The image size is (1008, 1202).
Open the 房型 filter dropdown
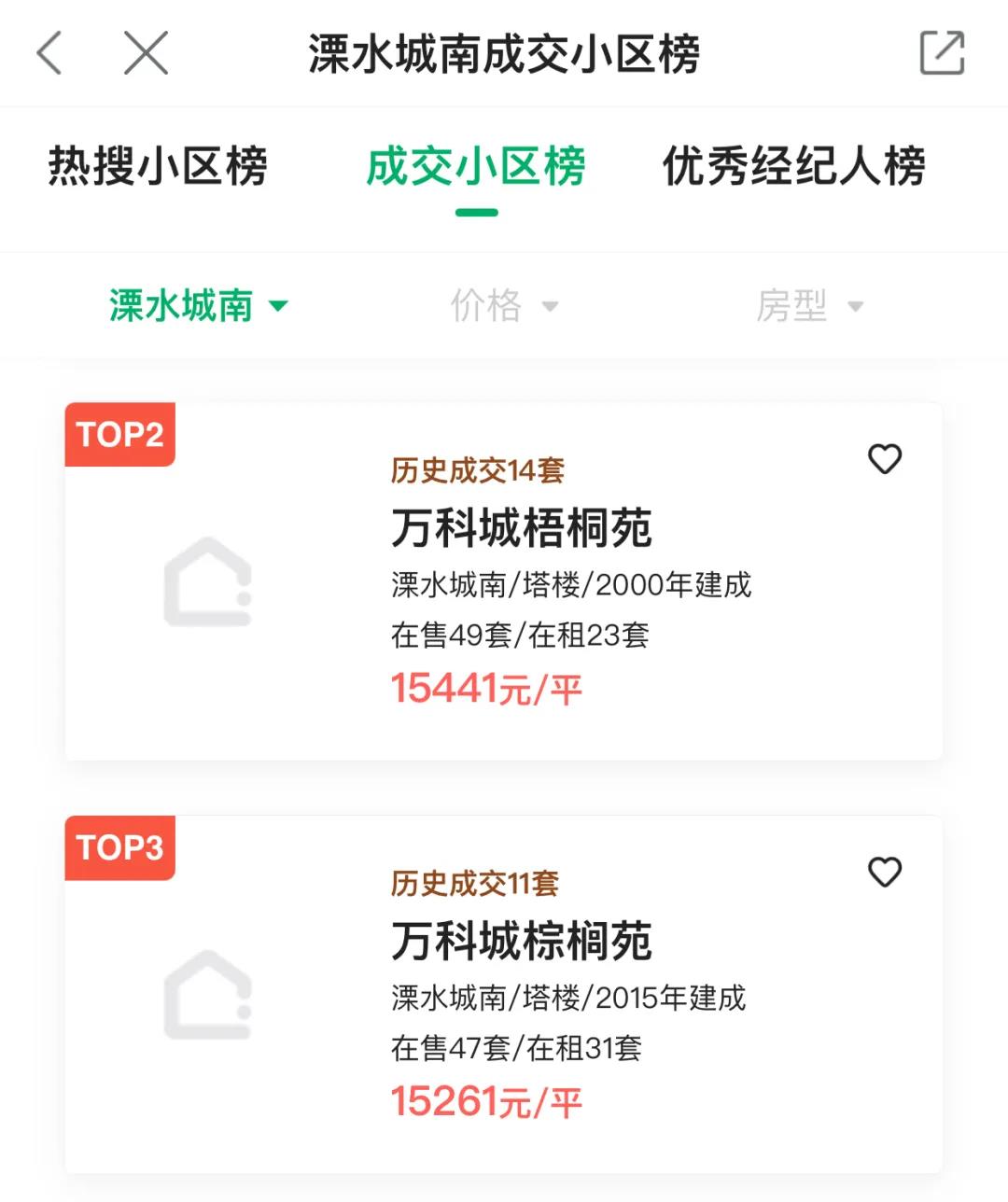click(x=809, y=305)
